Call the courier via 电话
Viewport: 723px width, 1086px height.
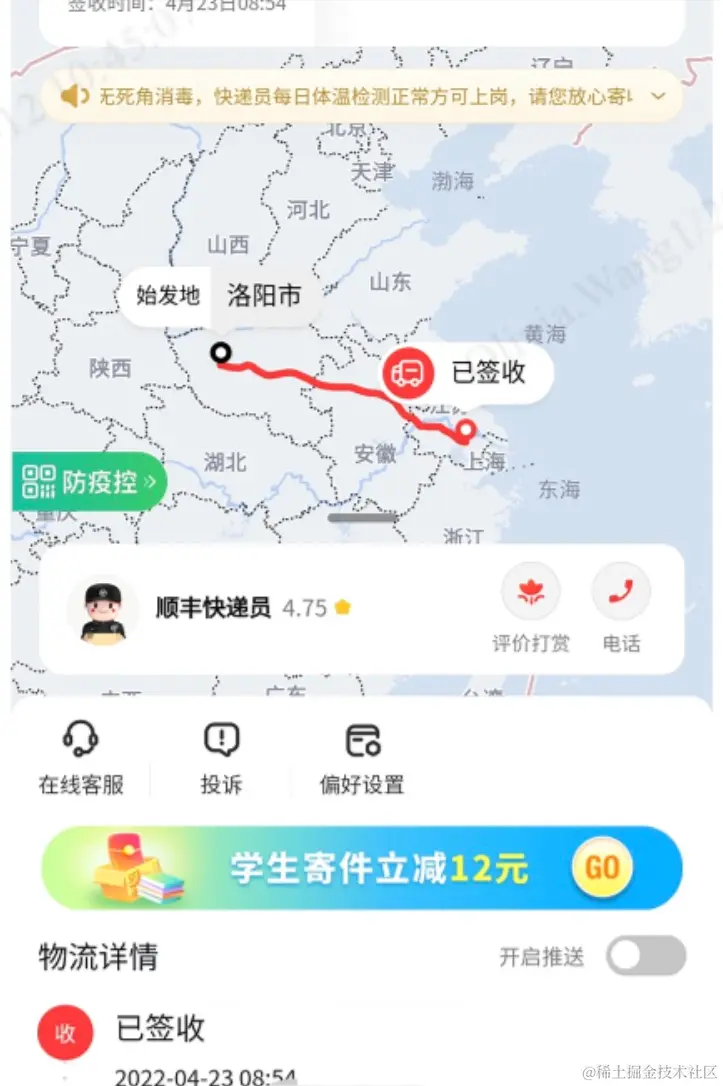(621, 608)
